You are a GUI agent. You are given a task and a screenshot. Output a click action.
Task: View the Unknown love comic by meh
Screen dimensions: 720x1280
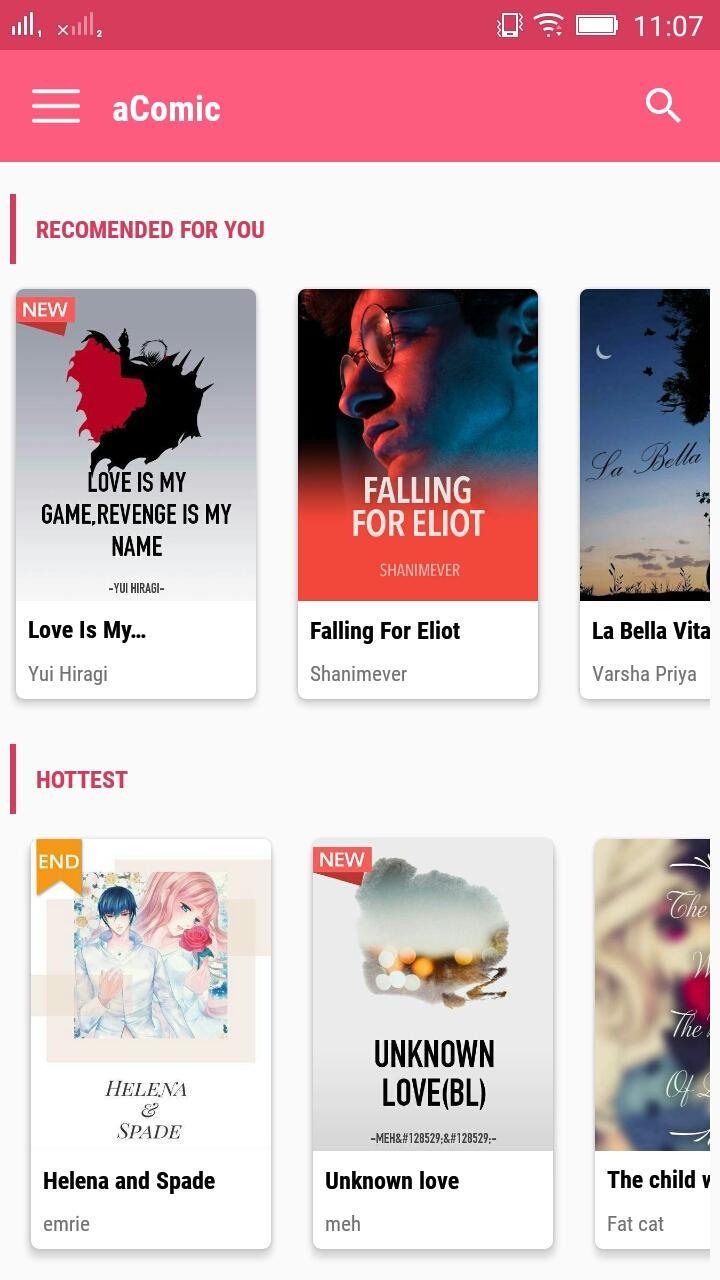(433, 1043)
